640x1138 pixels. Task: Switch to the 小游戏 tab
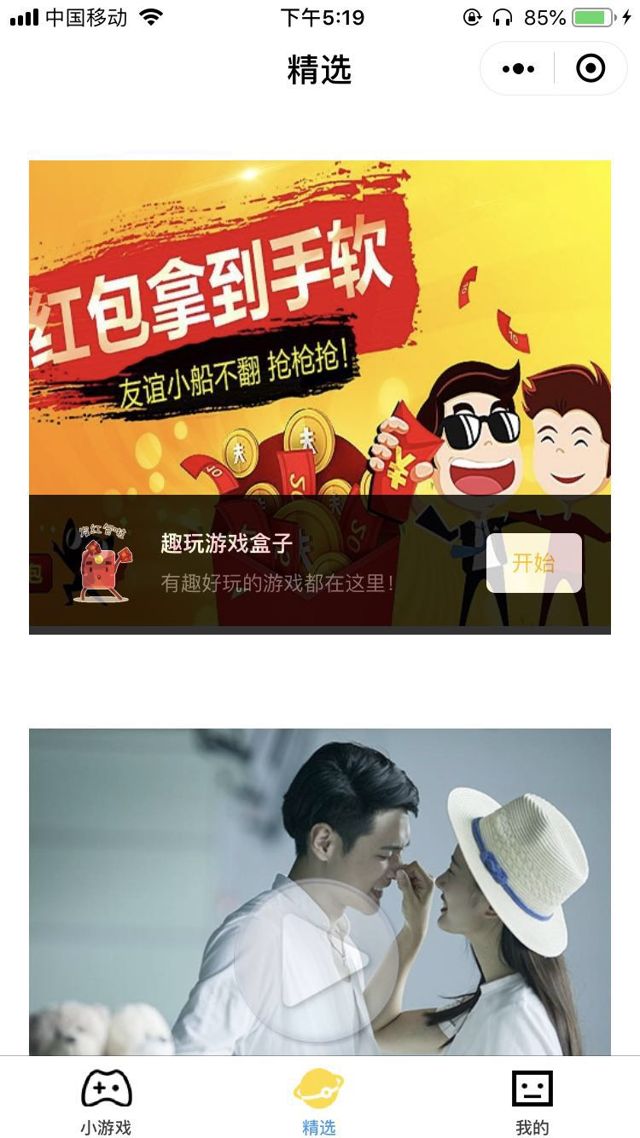(106, 1100)
